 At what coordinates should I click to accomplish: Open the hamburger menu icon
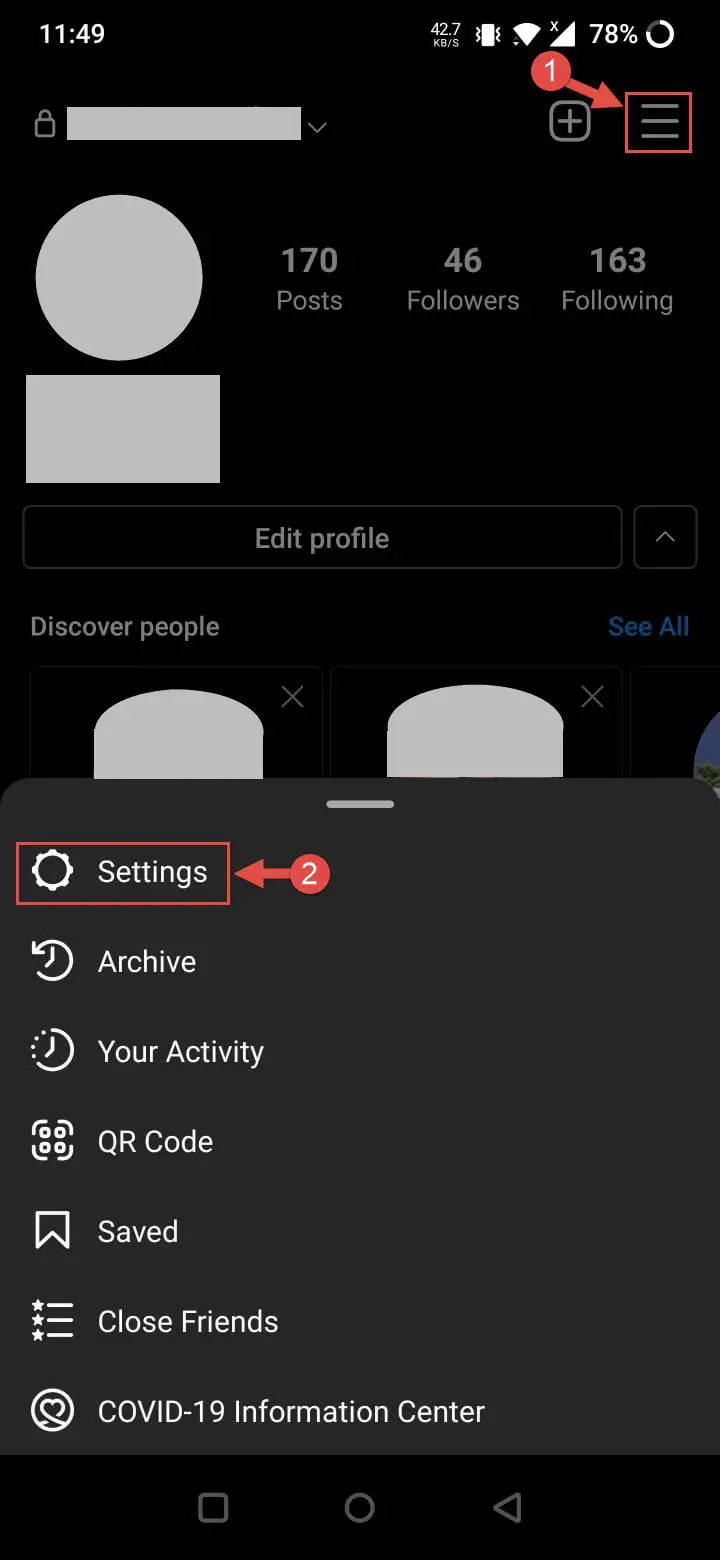pyautogui.click(x=659, y=122)
